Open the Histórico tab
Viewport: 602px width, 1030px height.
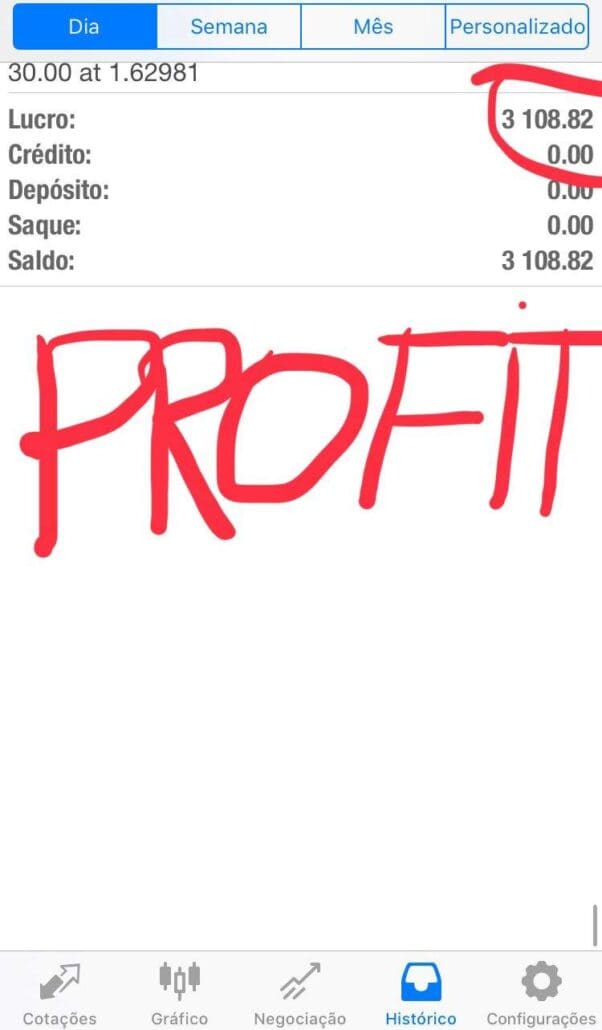pos(421,993)
